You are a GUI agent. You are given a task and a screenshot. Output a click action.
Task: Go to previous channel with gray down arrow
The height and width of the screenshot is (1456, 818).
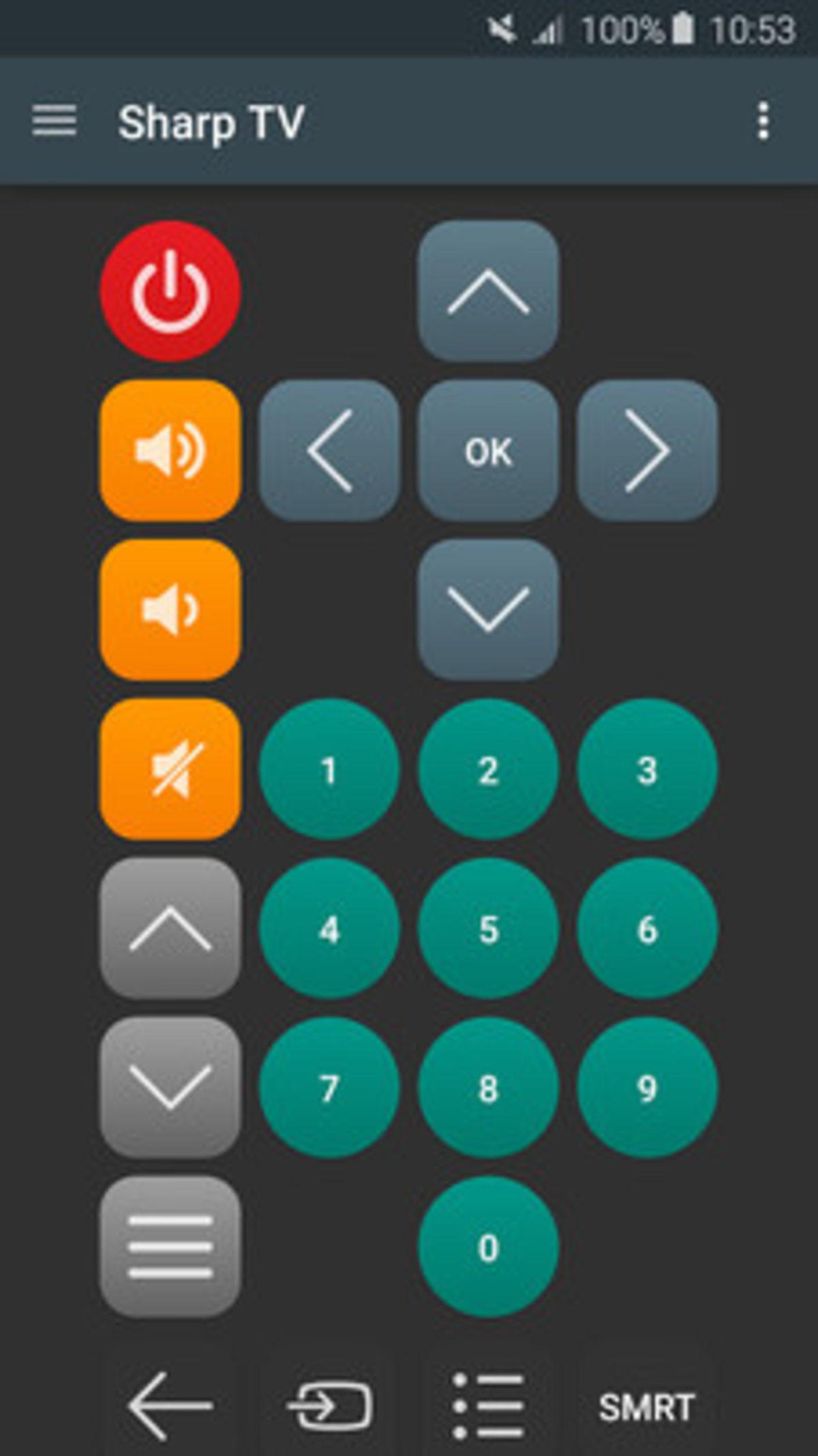point(170,1087)
